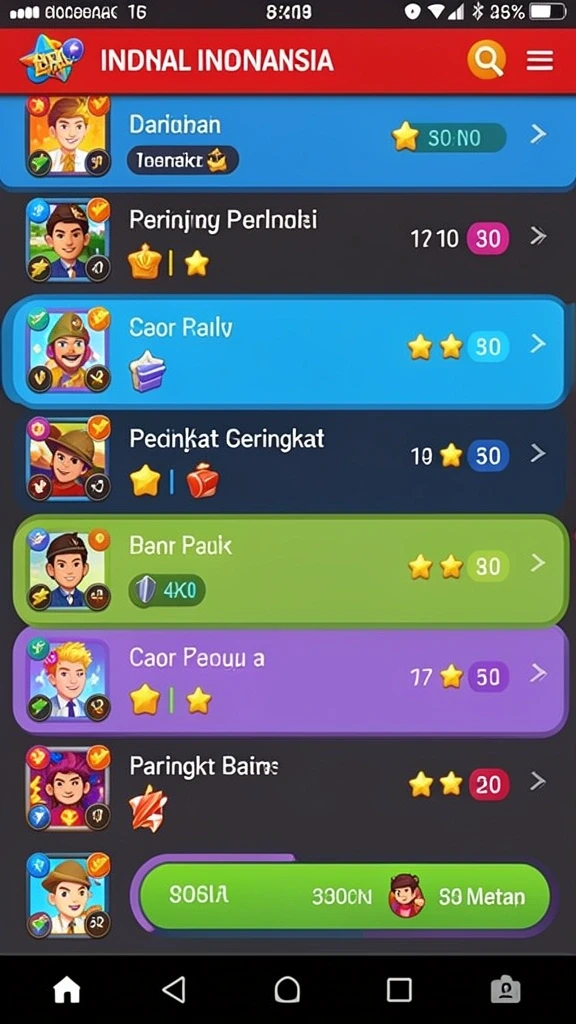Viewport: 576px width, 1024px height.
Task: Go to home via bottom bar
Action: click(x=66, y=989)
